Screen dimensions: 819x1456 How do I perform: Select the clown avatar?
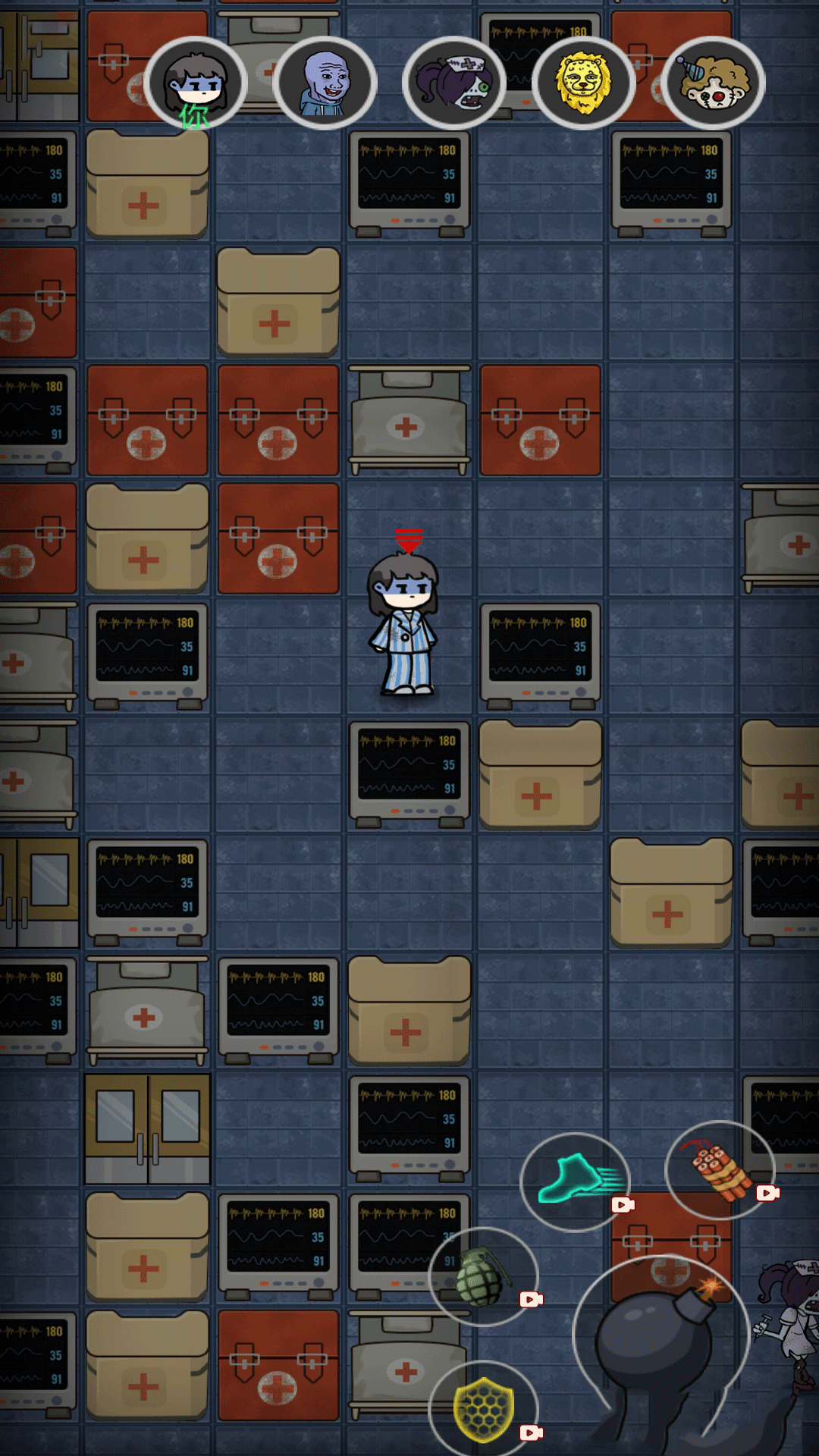[x=713, y=83]
